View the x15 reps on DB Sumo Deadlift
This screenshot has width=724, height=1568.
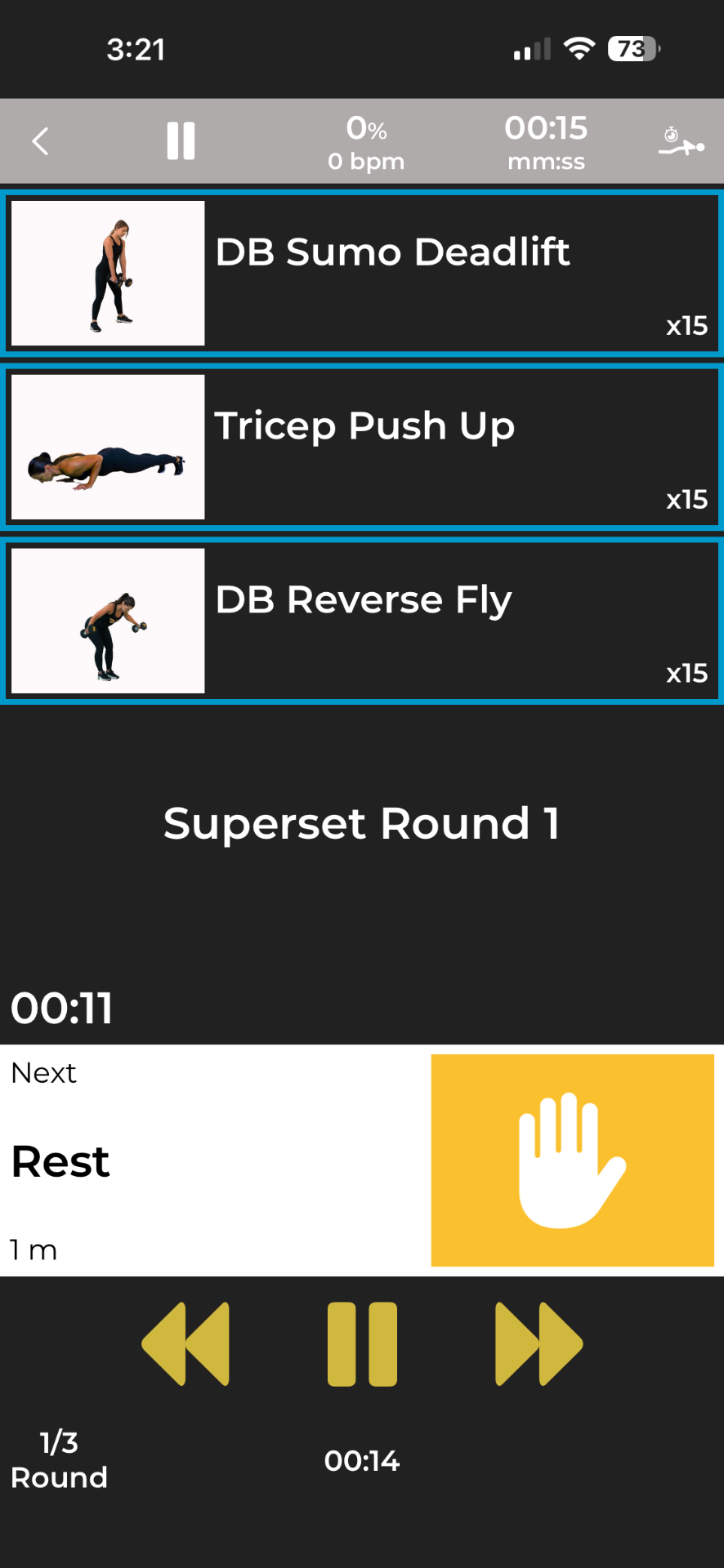coord(686,326)
